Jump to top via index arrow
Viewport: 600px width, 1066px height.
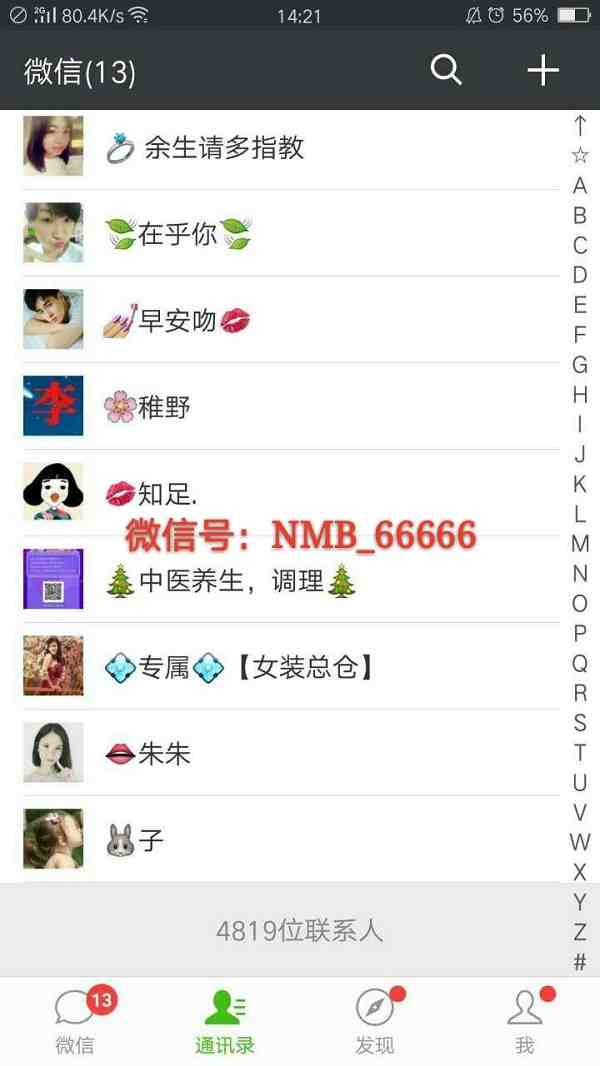tap(580, 125)
